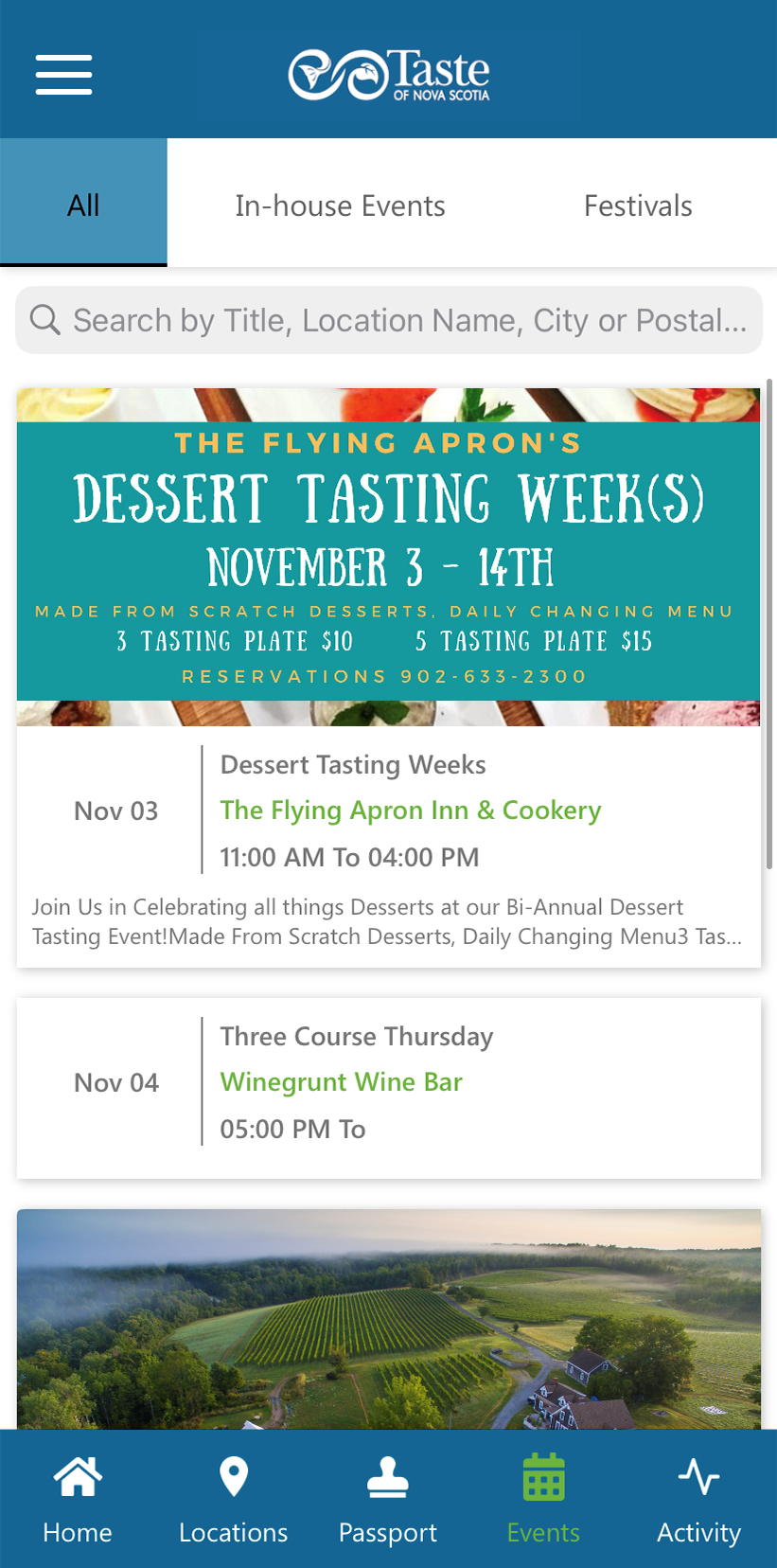Viewport: 777px width, 1568px height.
Task: Open The Flying Apron Inn & Cookery link
Action: (411, 811)
